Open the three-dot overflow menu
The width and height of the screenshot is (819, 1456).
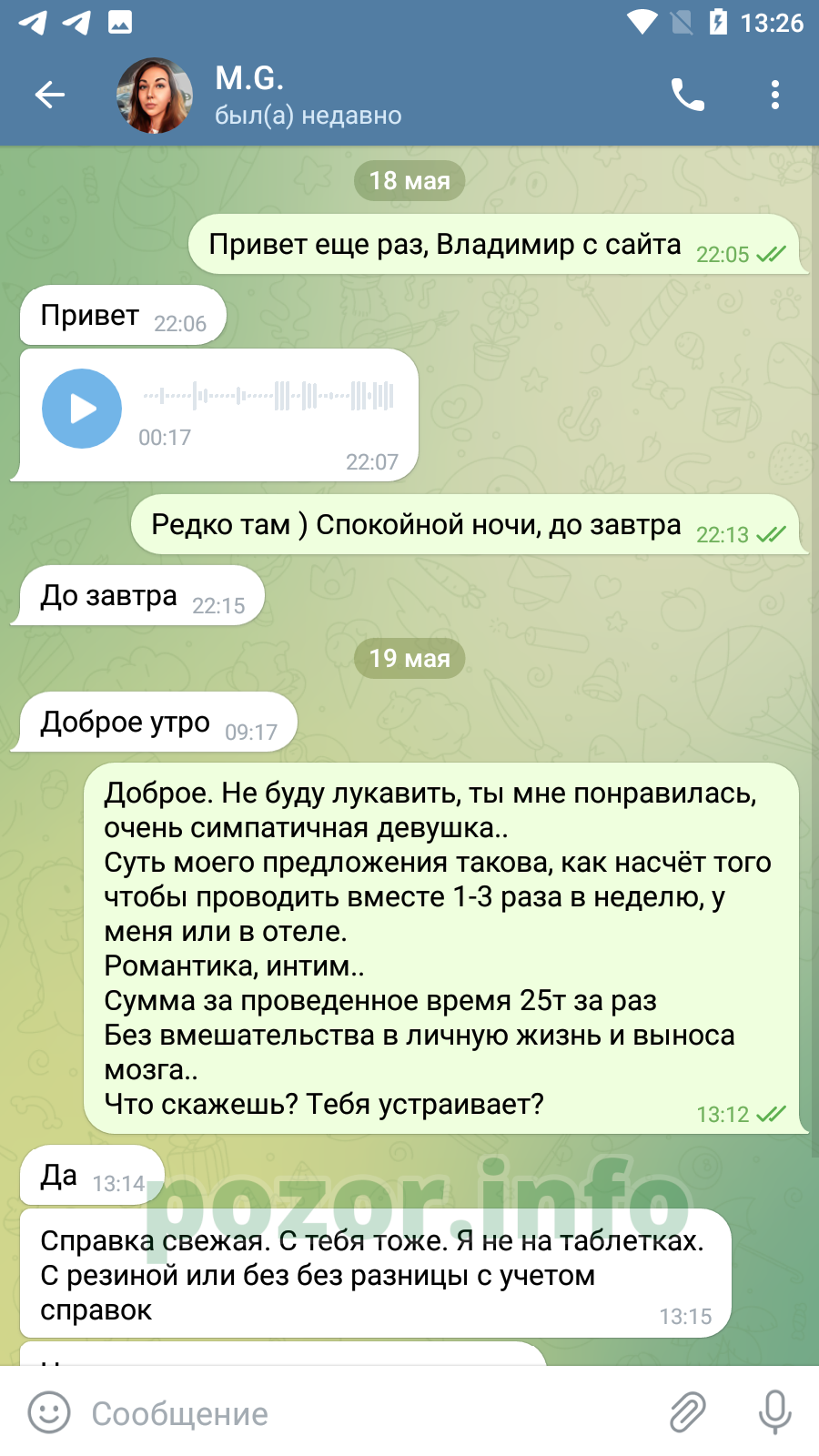coord(775,95)
